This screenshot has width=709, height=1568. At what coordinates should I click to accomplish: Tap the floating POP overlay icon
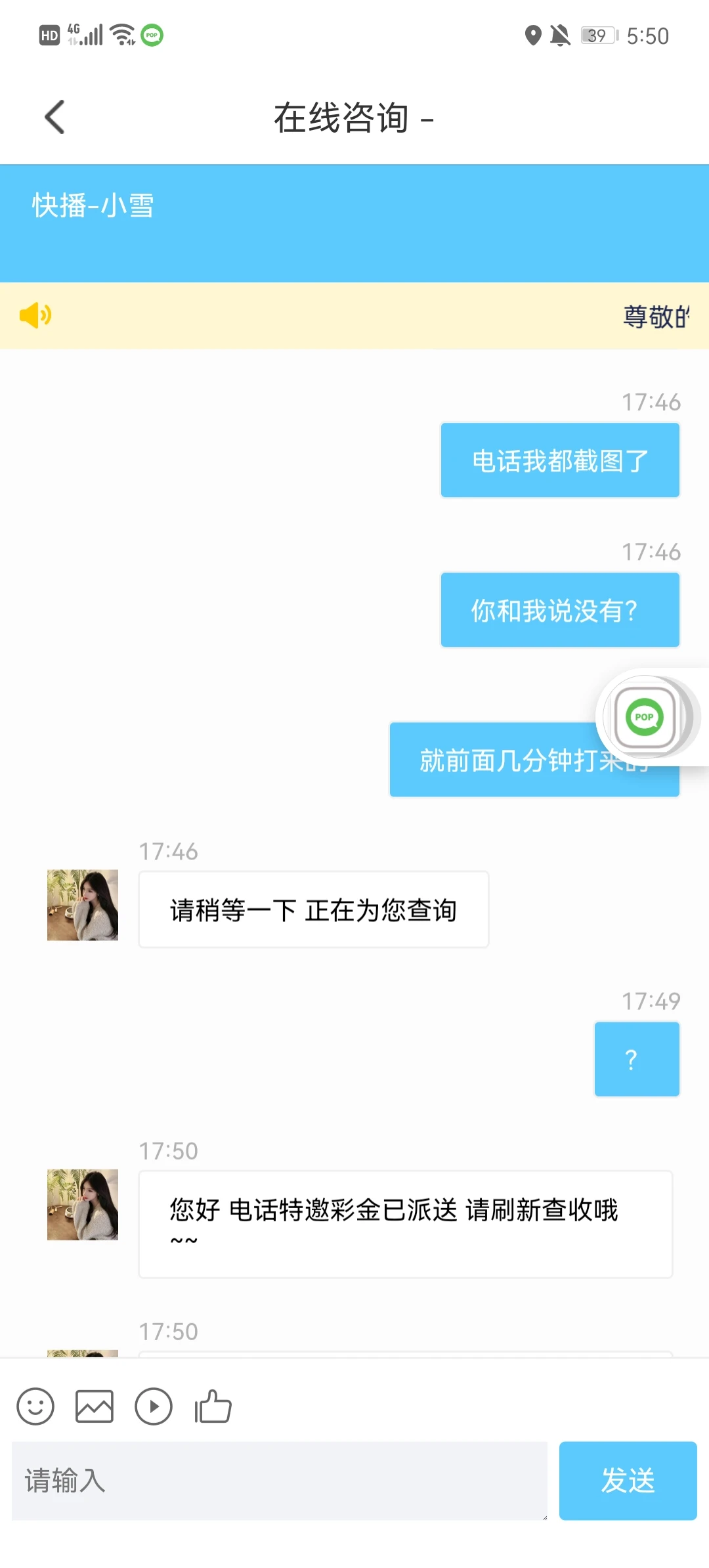[x=643, y=717]
